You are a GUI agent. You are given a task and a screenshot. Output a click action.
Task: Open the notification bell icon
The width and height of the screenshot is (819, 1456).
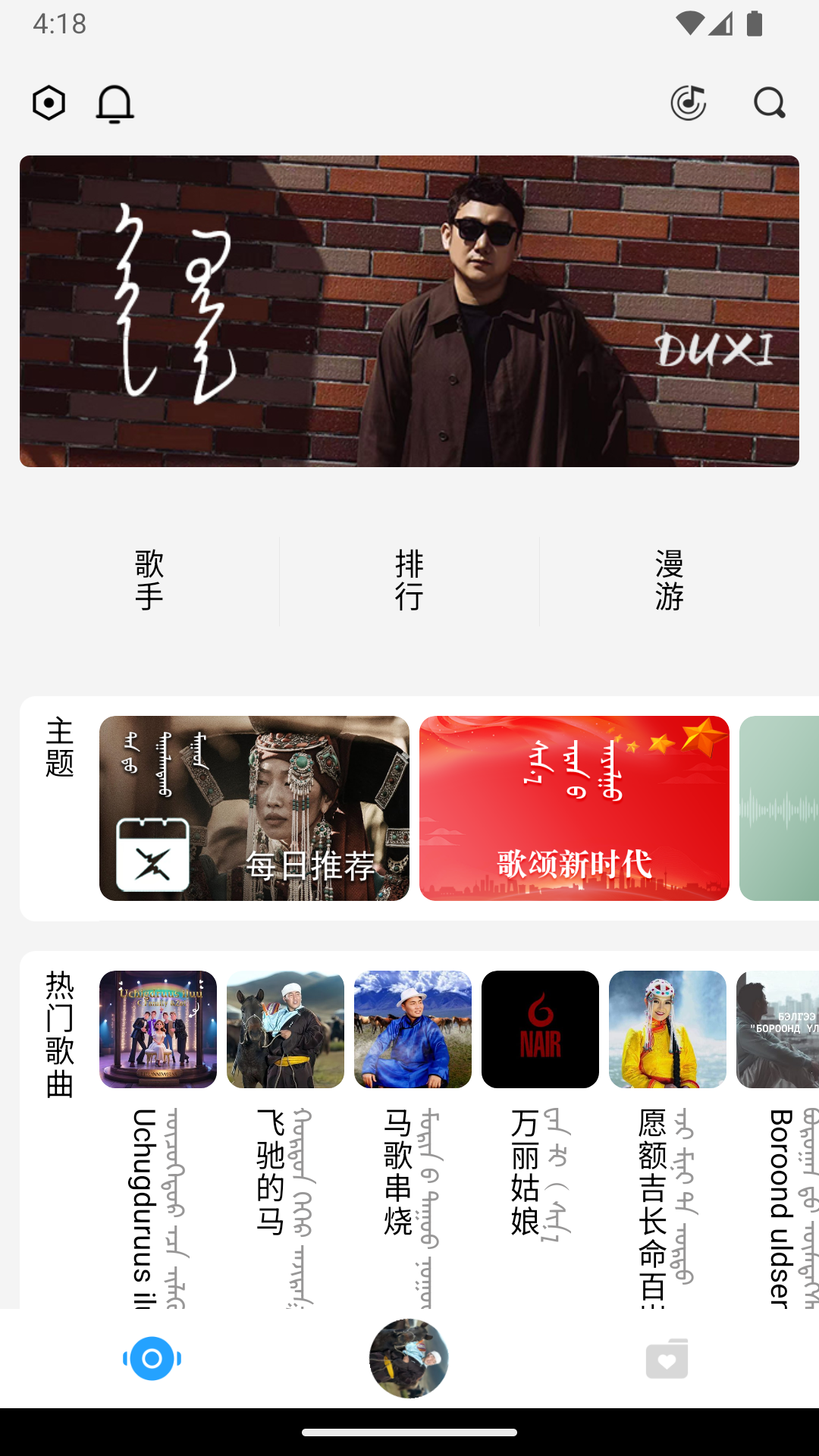tap(116, 104)
